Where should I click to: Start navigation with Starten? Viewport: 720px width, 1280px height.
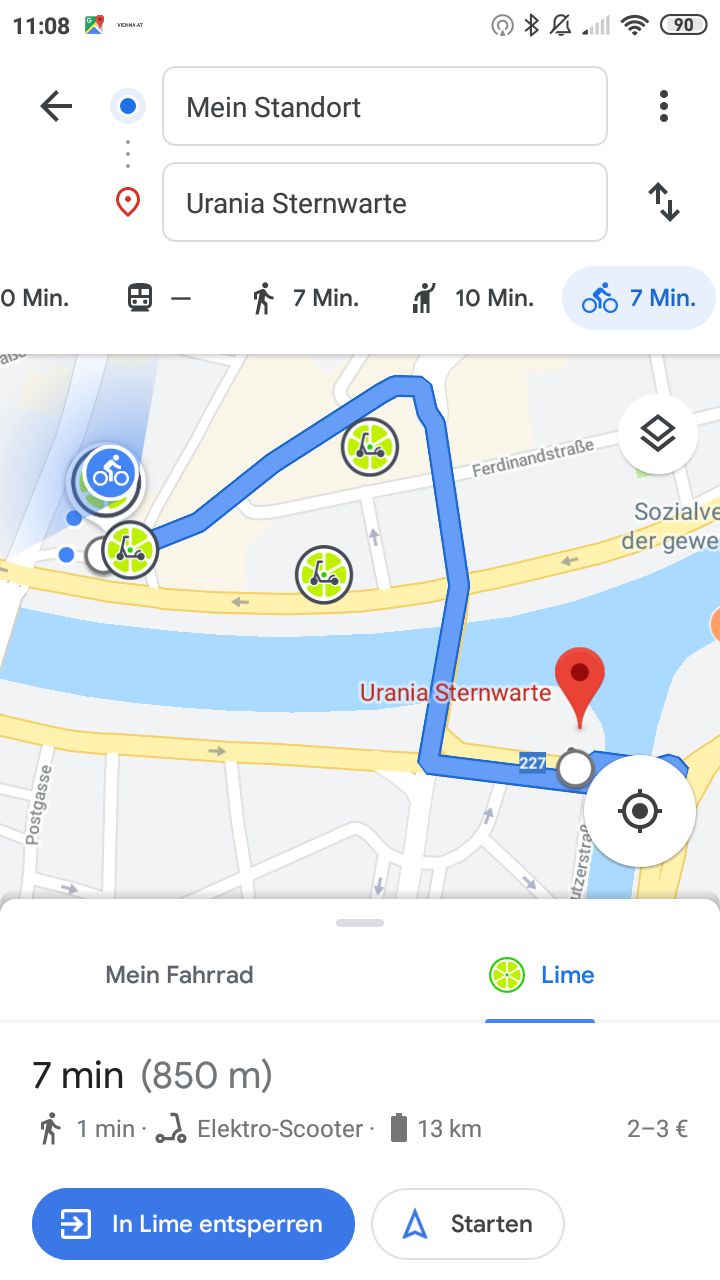[468, 1224]
